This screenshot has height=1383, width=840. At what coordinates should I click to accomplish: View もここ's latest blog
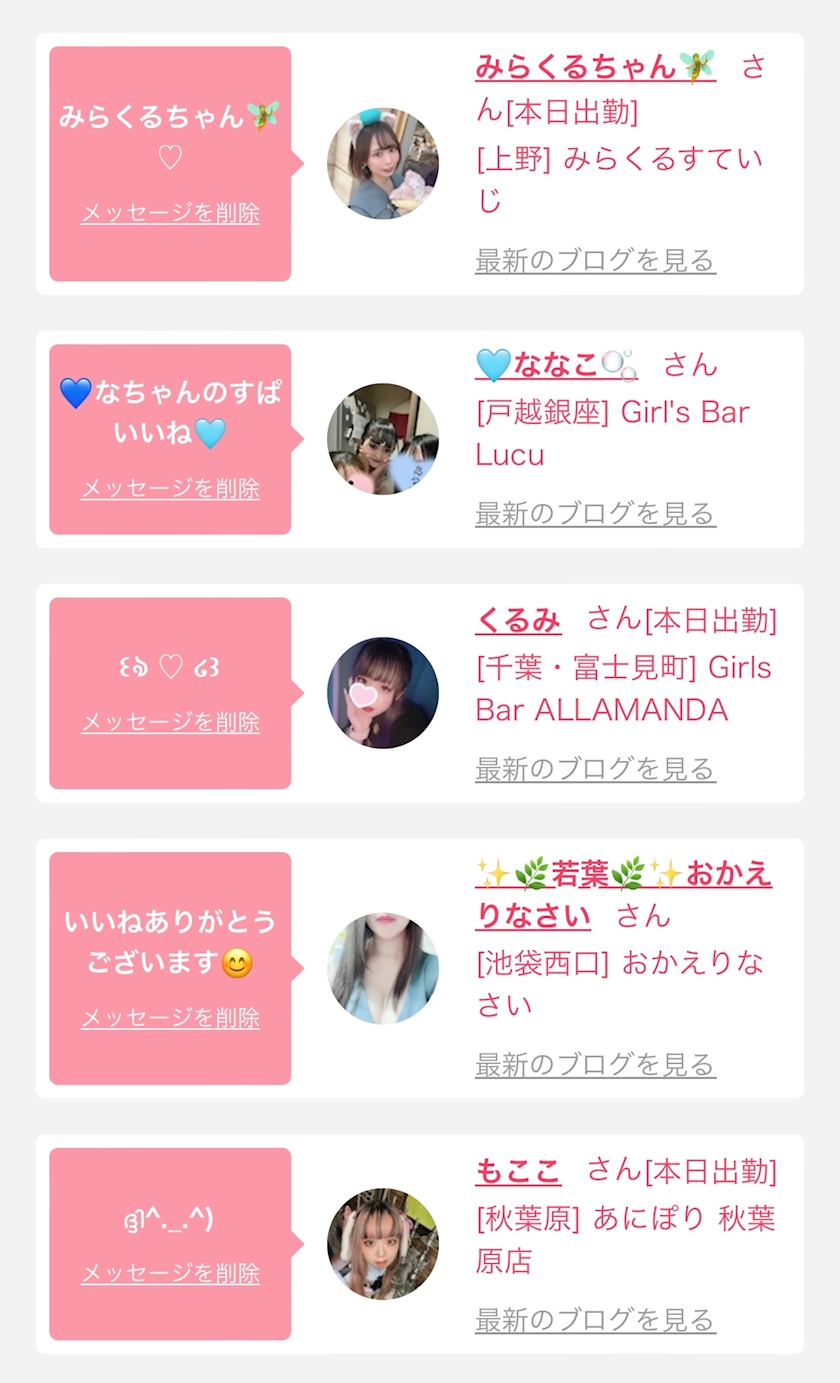point(595,1319)
